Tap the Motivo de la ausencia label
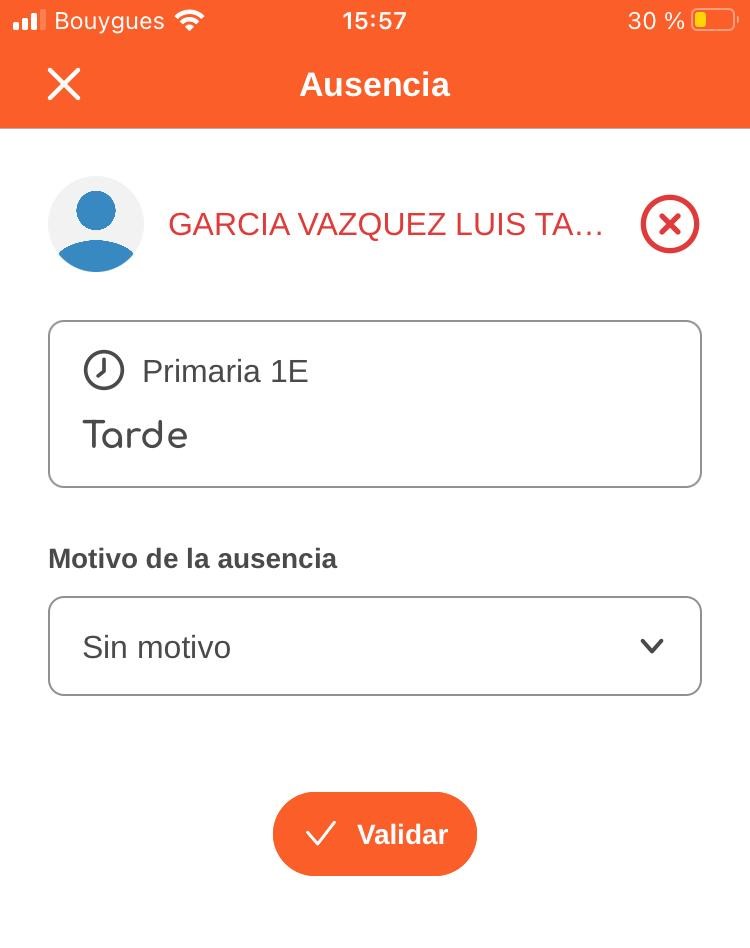The height and width of the screenshot is (948, 750). click(193, 559)
